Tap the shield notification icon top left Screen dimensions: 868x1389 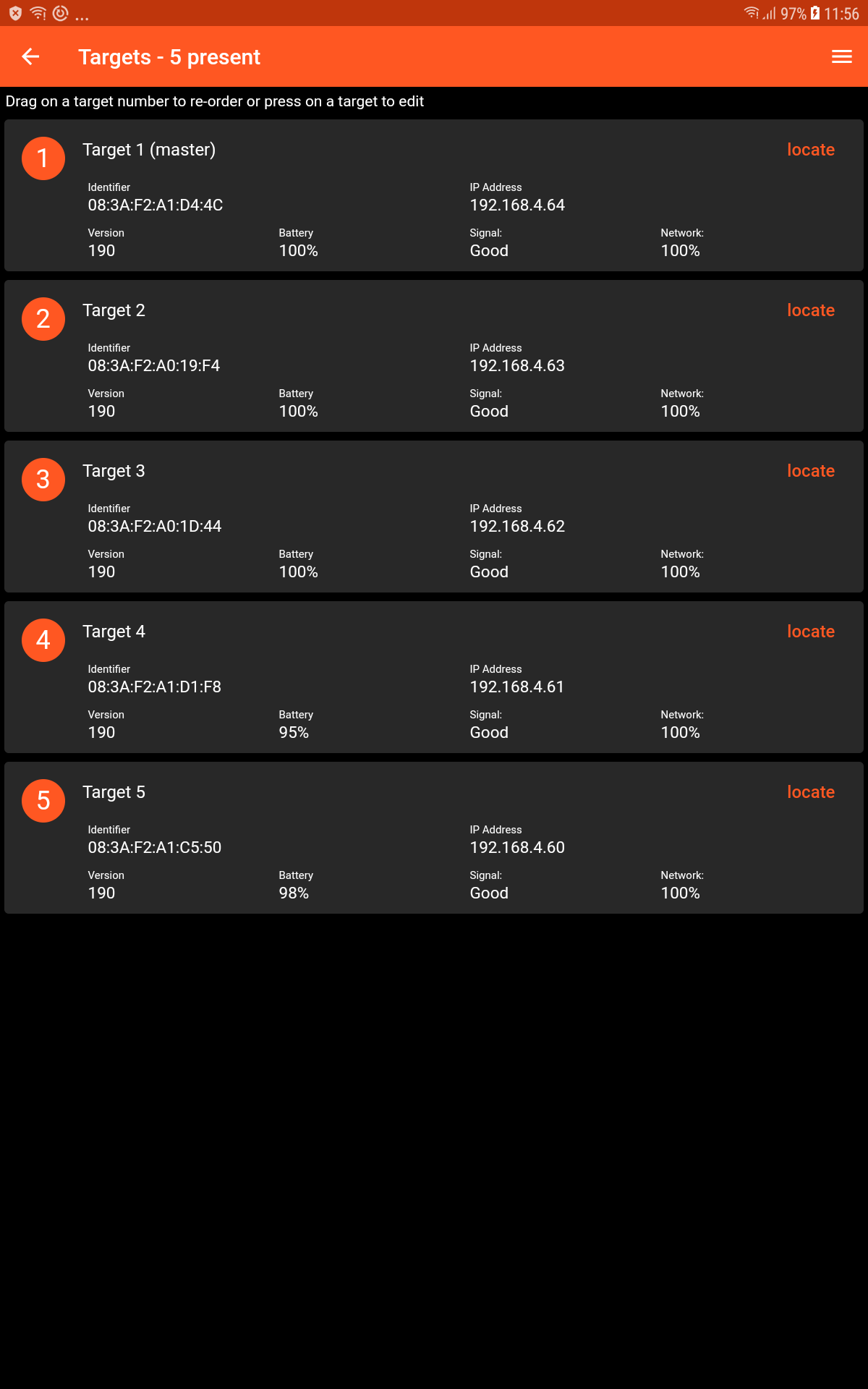(14, 12)
